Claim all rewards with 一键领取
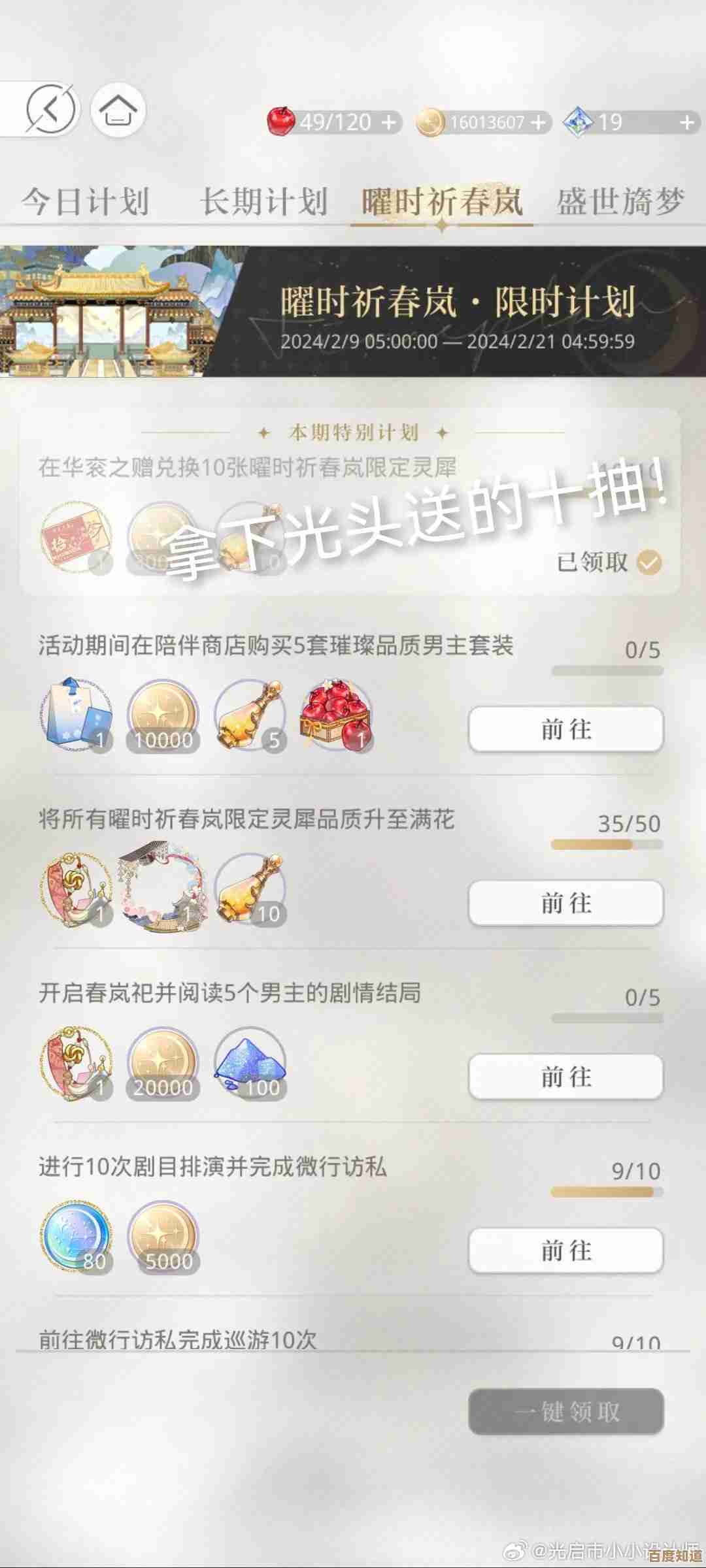The width and height of the screenshot is (706, 1568). tap(566, 1411)
